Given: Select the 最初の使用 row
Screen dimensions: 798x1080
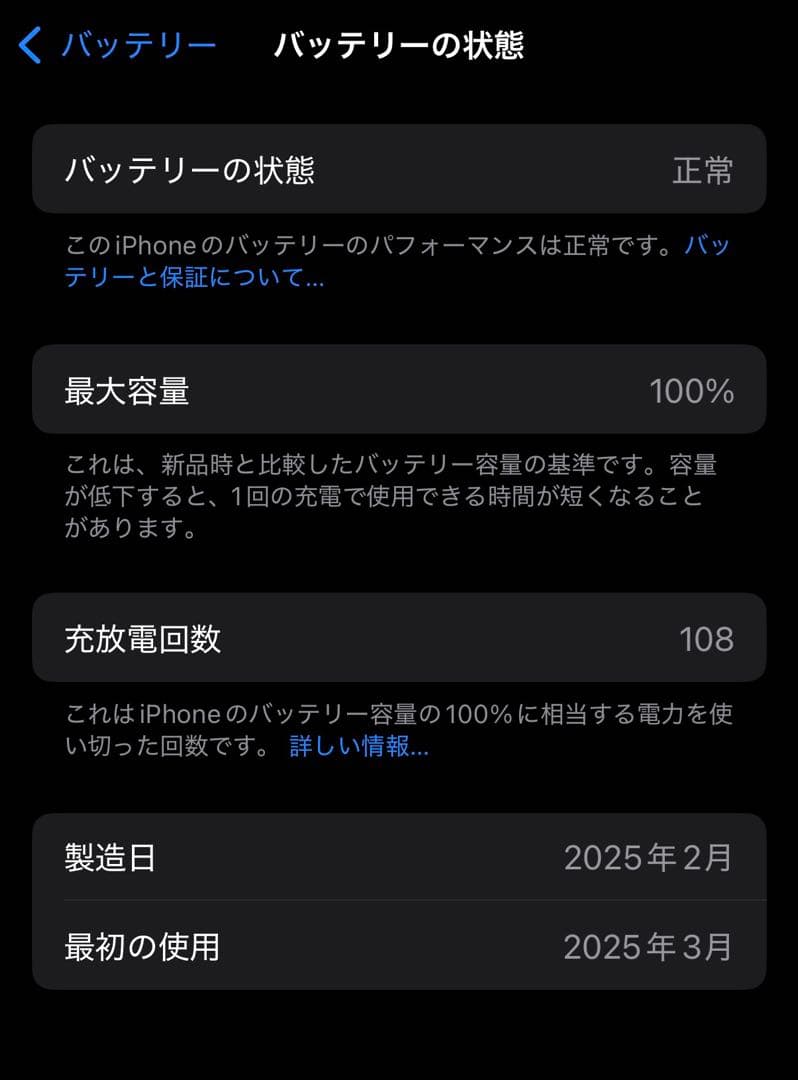Looking at the screenshot, I should pos(400,946).
